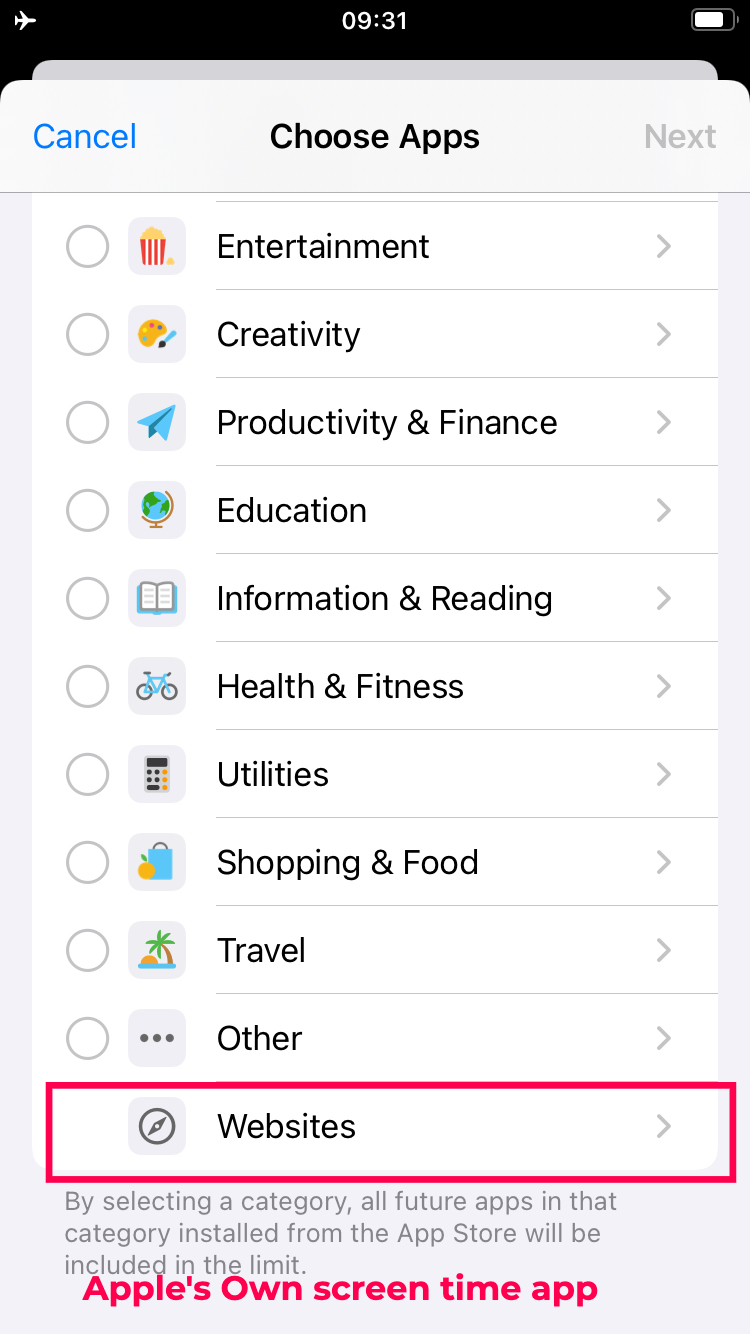Tap the Creativity palette icon
This screenshot has height=1334, width=750.
(x=157, y=334)
